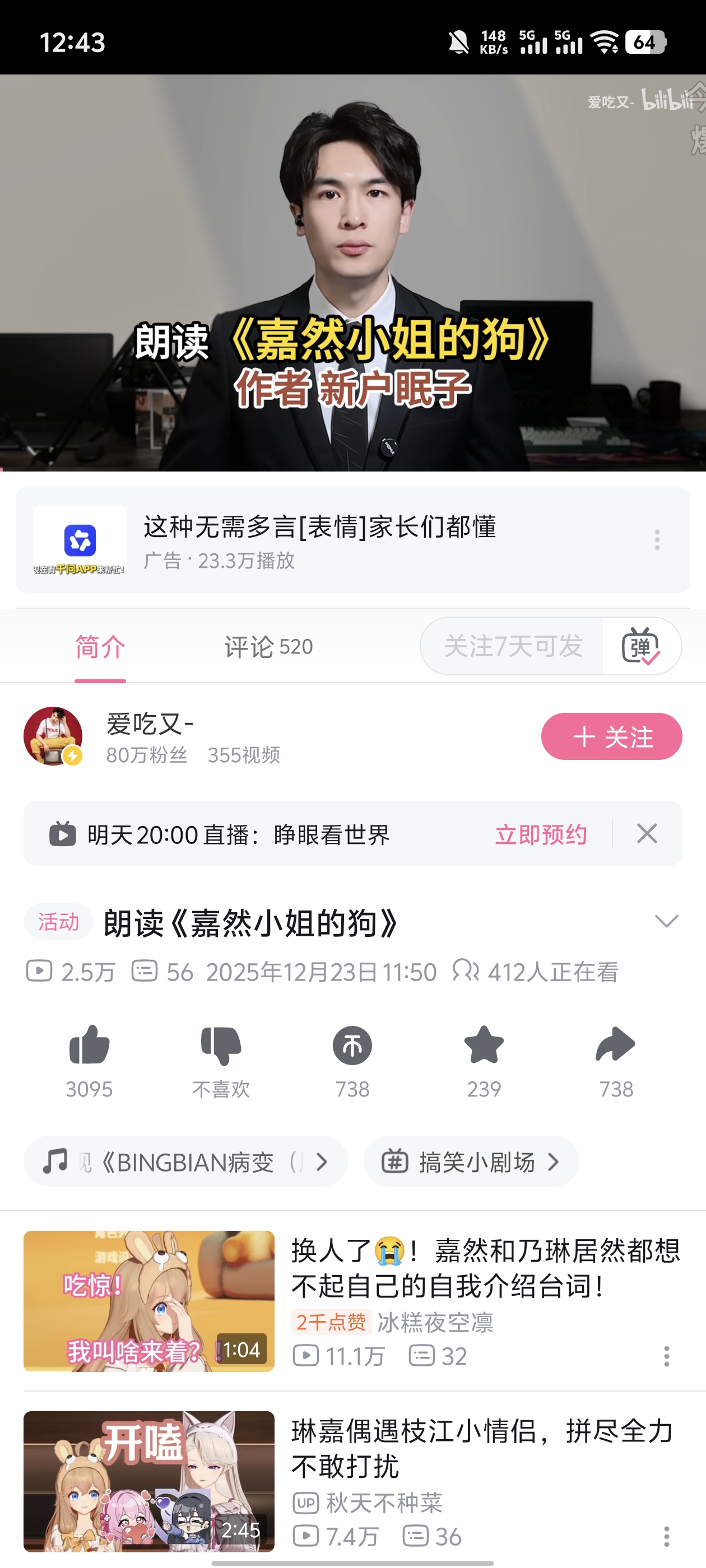Screen dimensions: 706x1568
Task: Toggle the danmaku (弹) switch
Action: tap(641, 646)
